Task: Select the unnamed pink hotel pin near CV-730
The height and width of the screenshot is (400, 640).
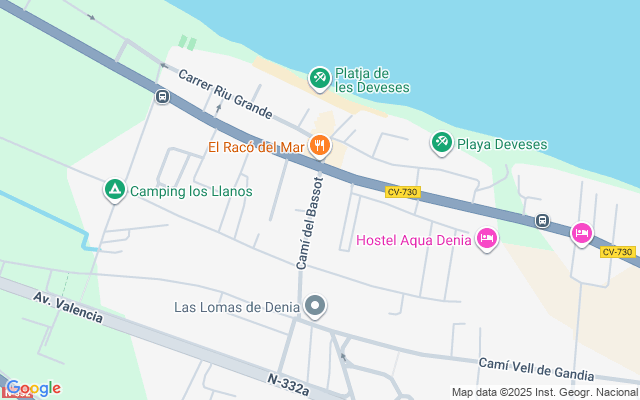Action: click(581, 233)
